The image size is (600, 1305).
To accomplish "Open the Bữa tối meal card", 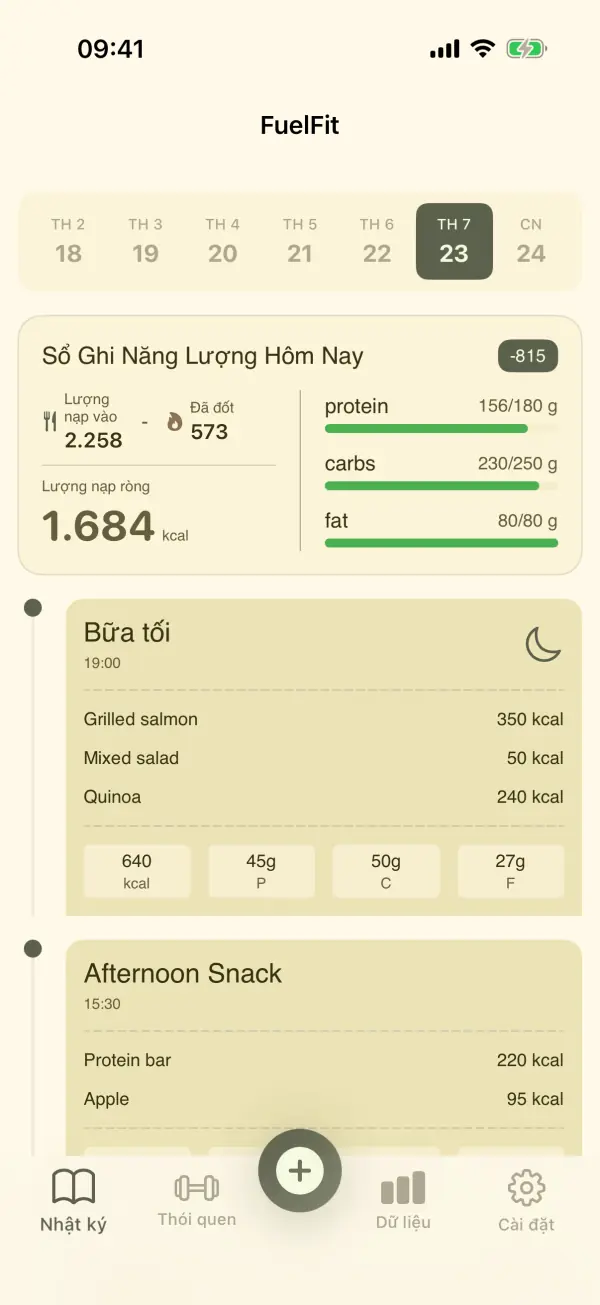I will 324,757.
